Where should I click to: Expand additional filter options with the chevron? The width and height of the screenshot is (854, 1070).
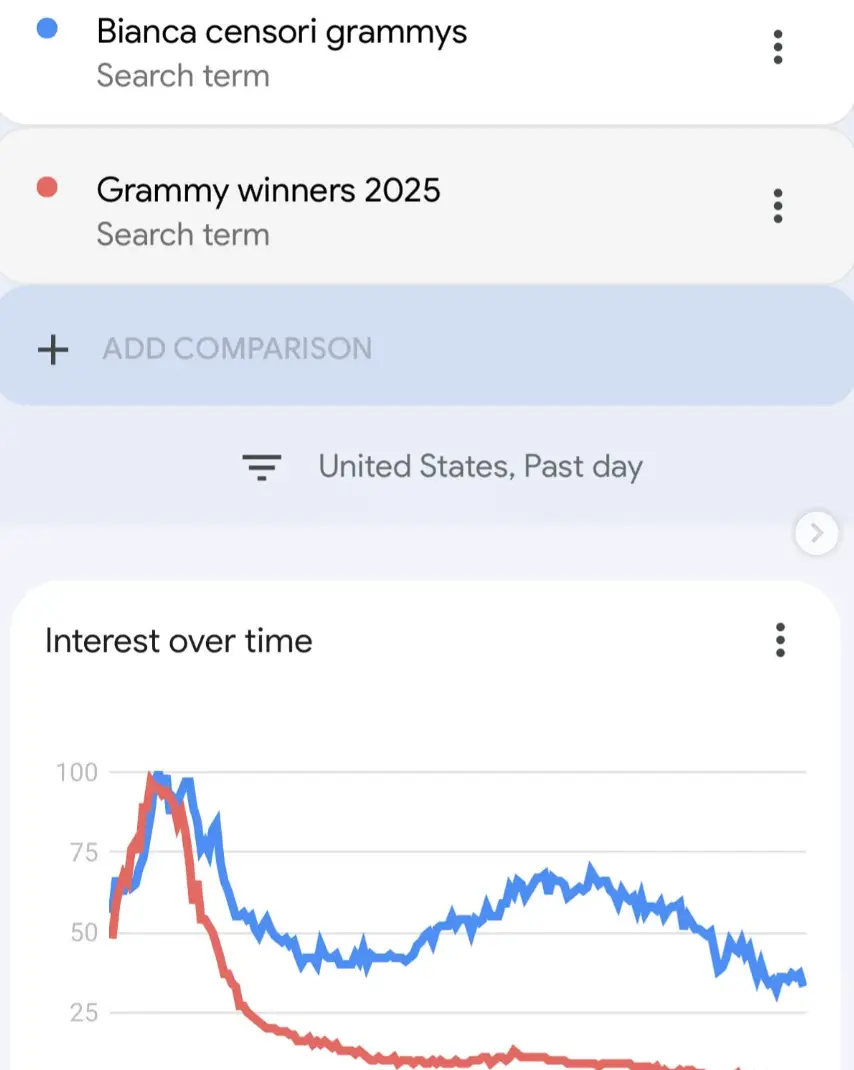click(x=817, y=533)
